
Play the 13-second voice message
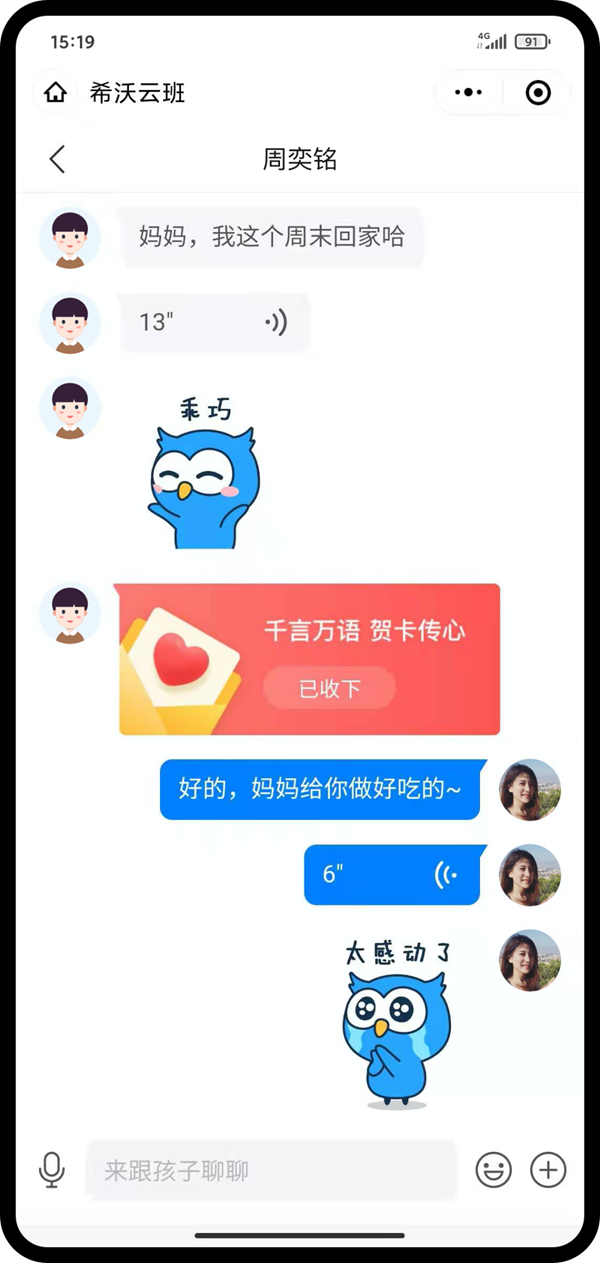214,322
